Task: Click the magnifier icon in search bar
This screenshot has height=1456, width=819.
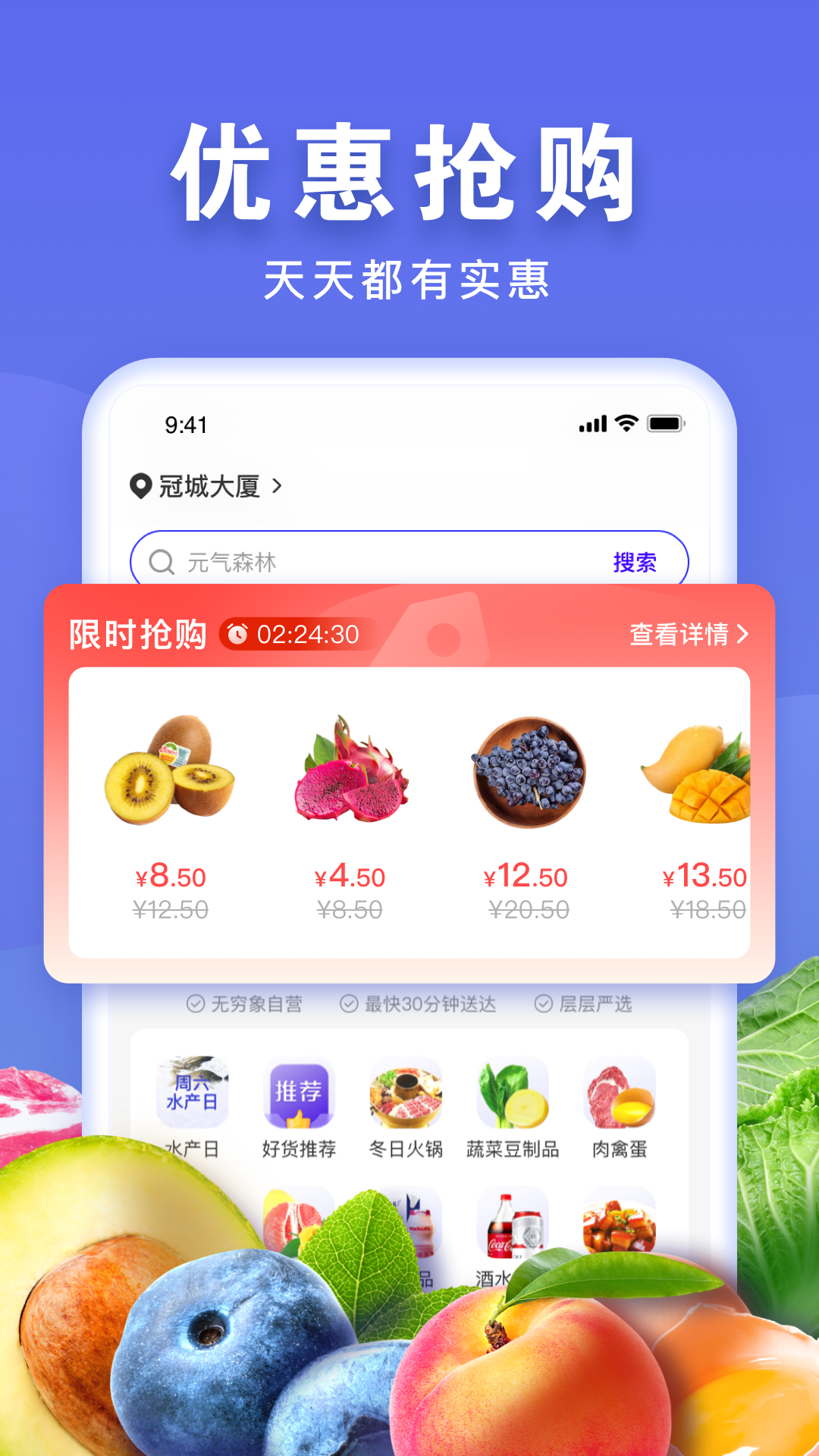Action: 161,562
